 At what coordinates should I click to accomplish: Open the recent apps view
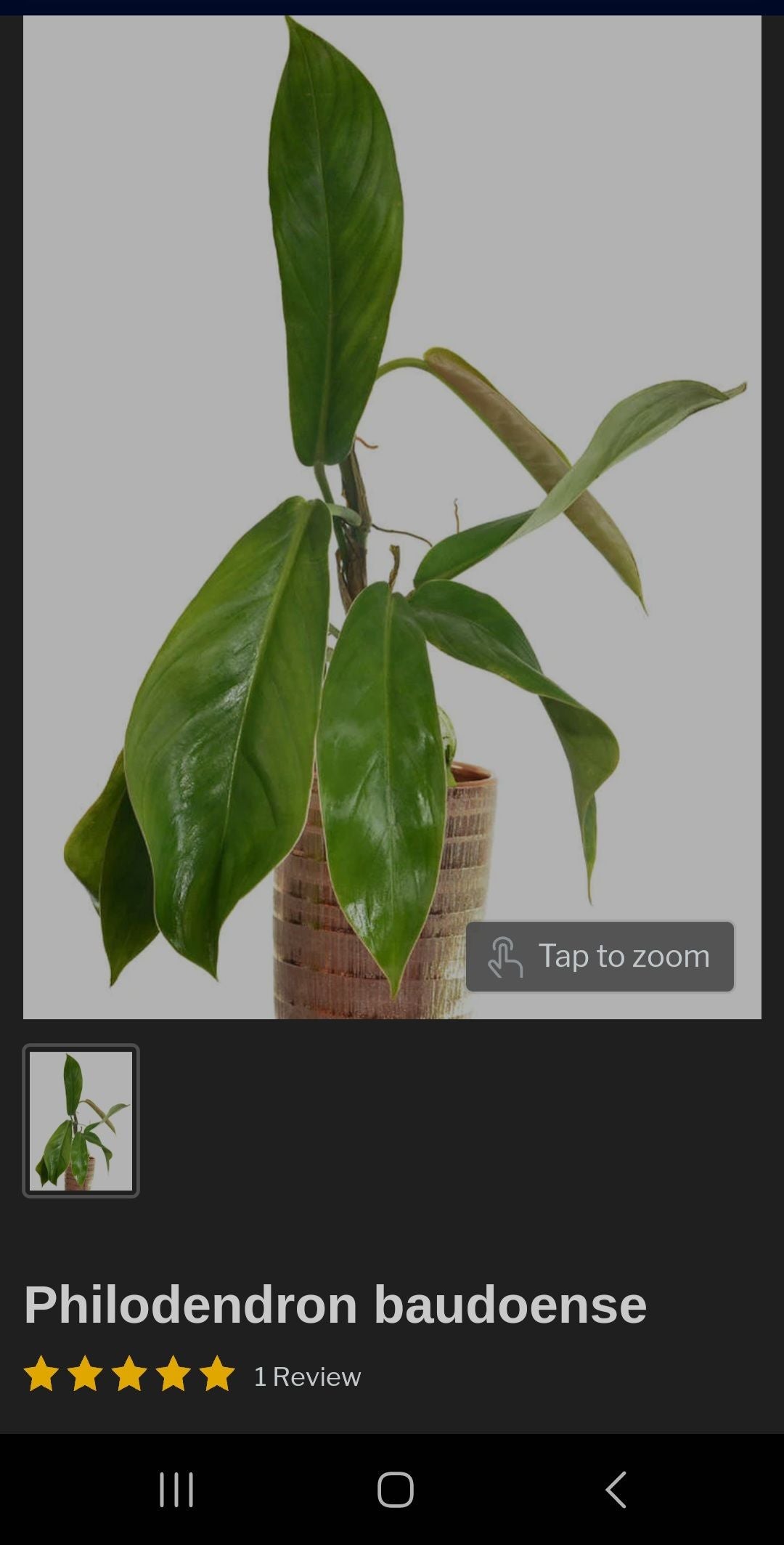coord(176,1490)
